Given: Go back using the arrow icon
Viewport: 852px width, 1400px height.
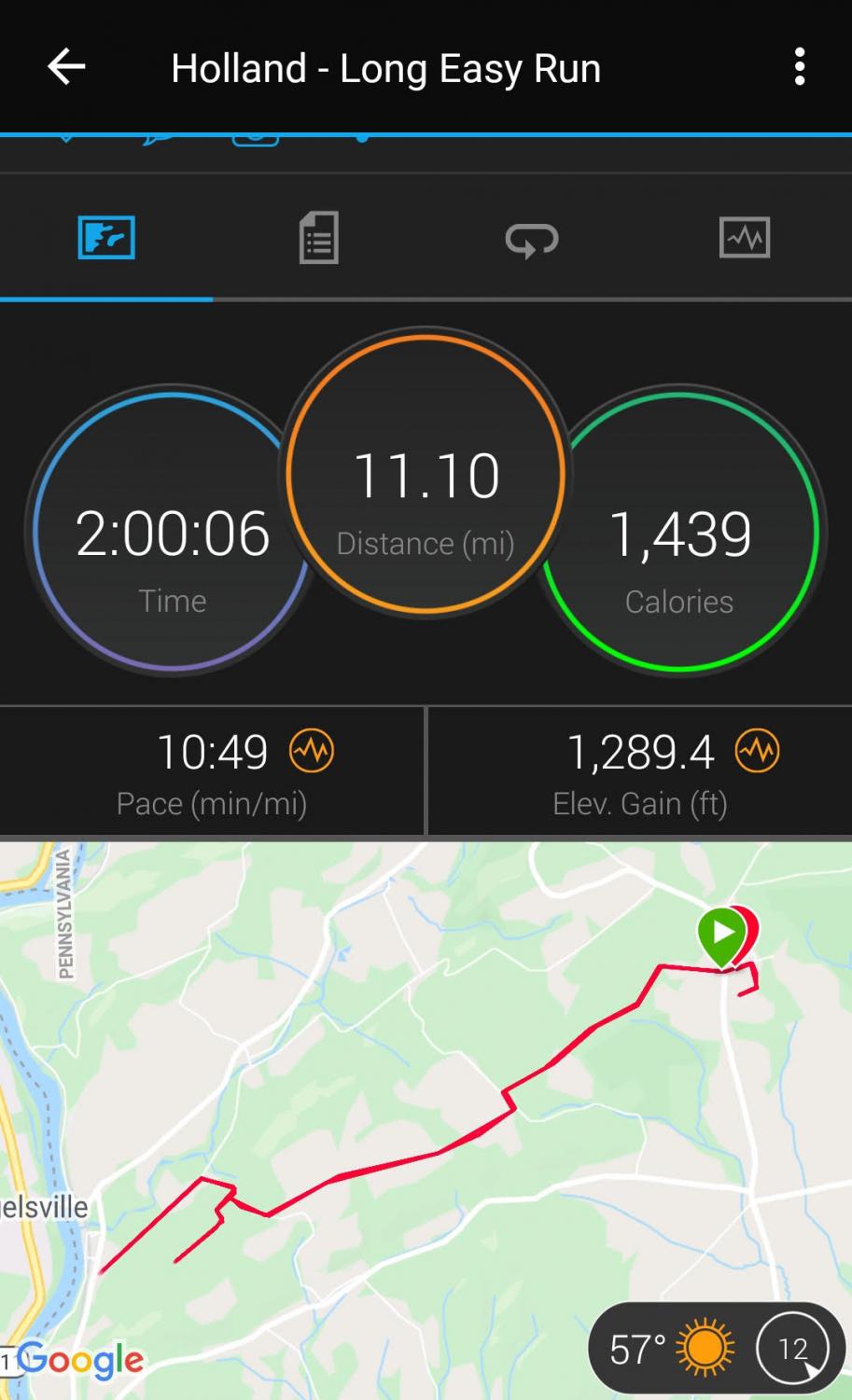Looking at the screenshot, I should [x=66, y=67].
